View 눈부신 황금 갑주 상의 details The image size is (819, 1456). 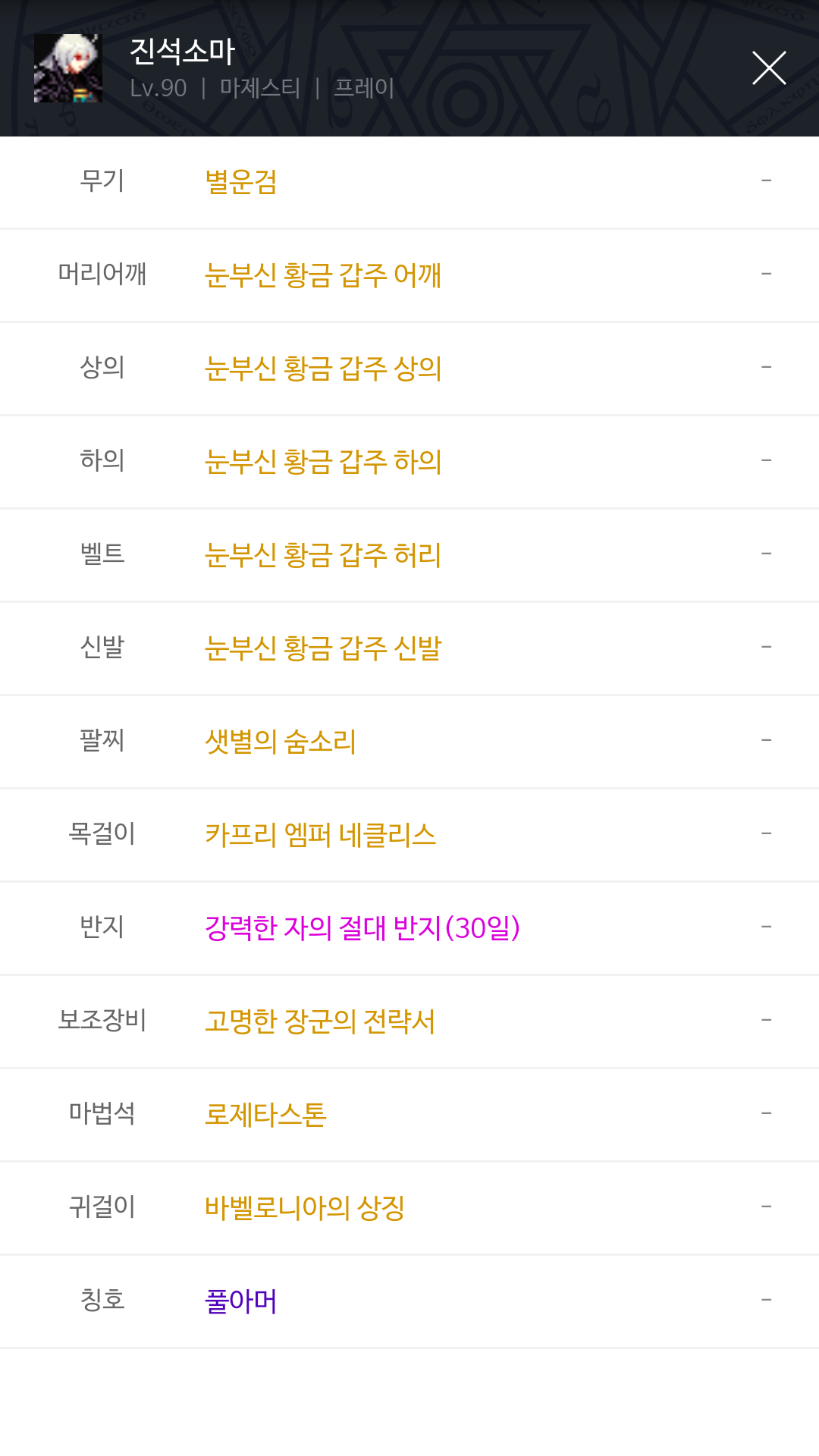click(323, 369)
